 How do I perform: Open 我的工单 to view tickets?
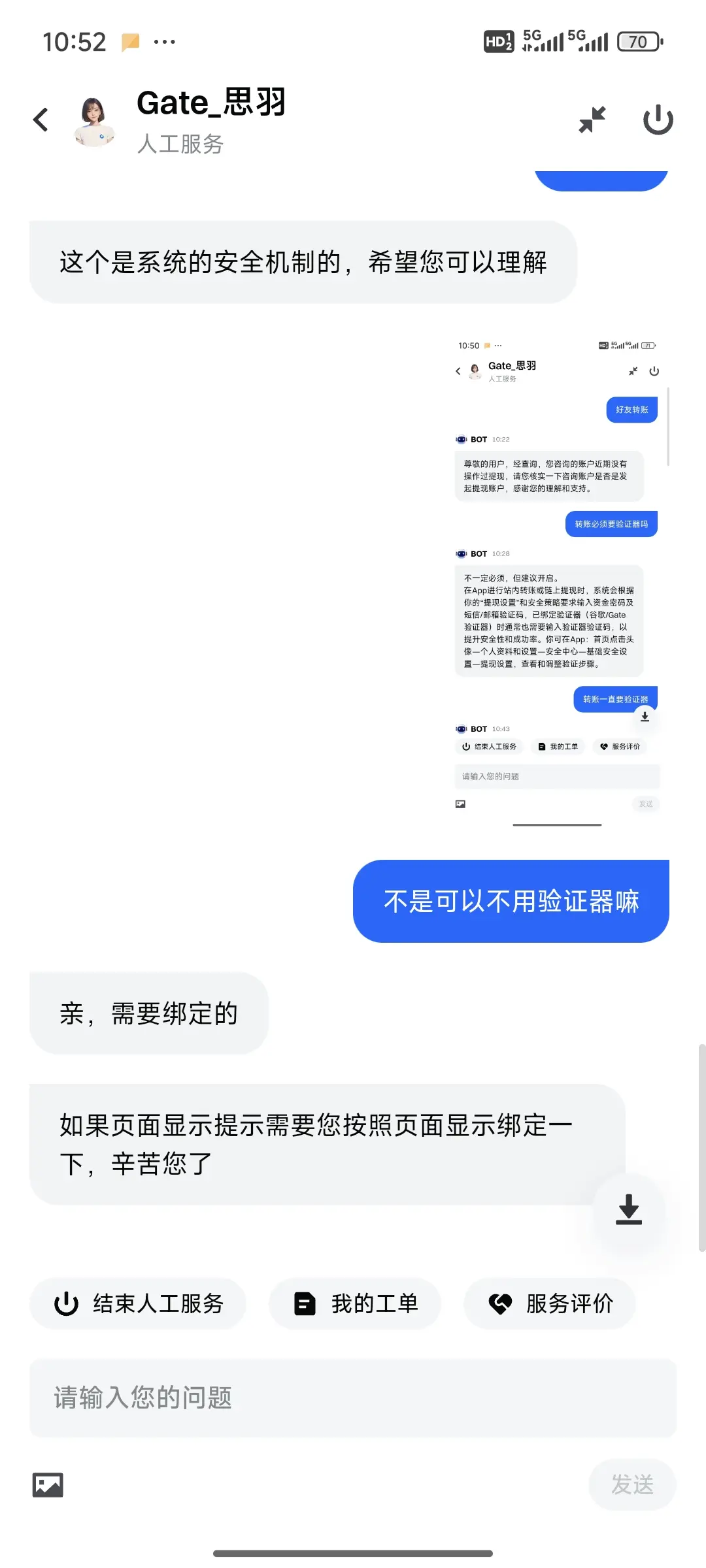[355, 1304]
